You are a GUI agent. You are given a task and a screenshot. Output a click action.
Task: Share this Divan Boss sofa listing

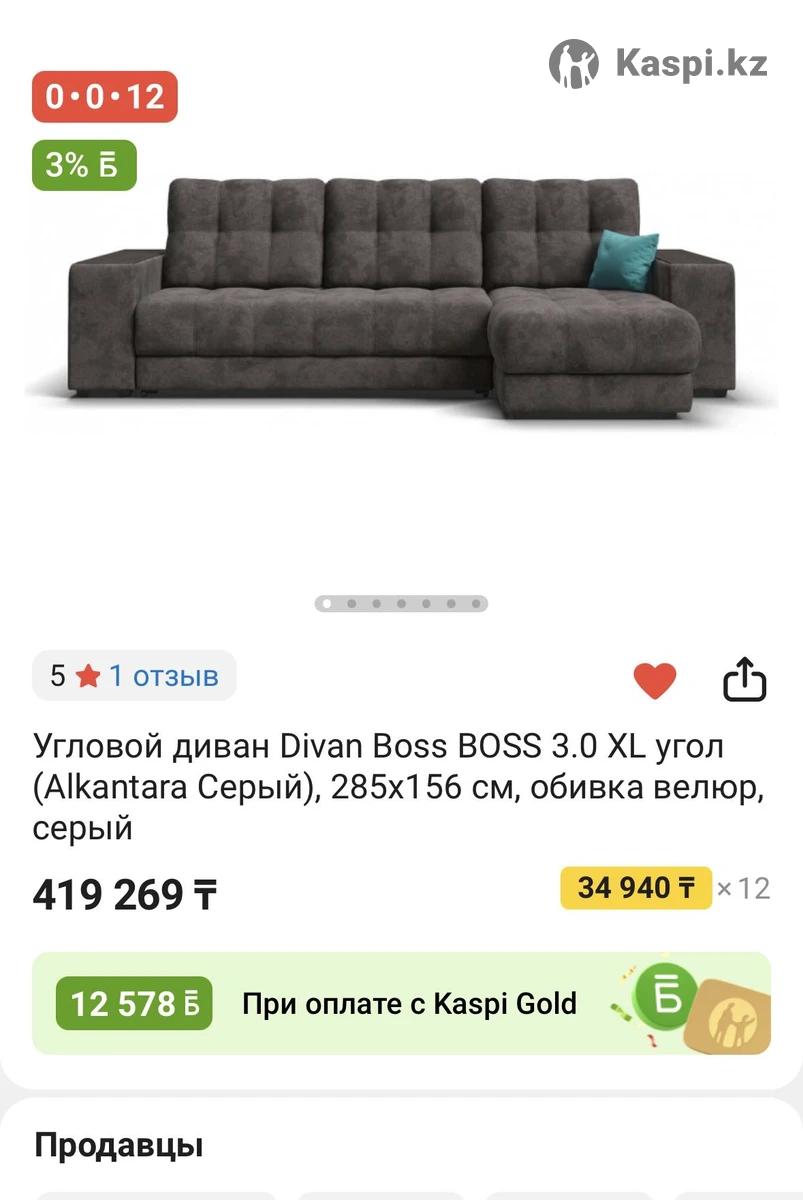coord(744,681)
